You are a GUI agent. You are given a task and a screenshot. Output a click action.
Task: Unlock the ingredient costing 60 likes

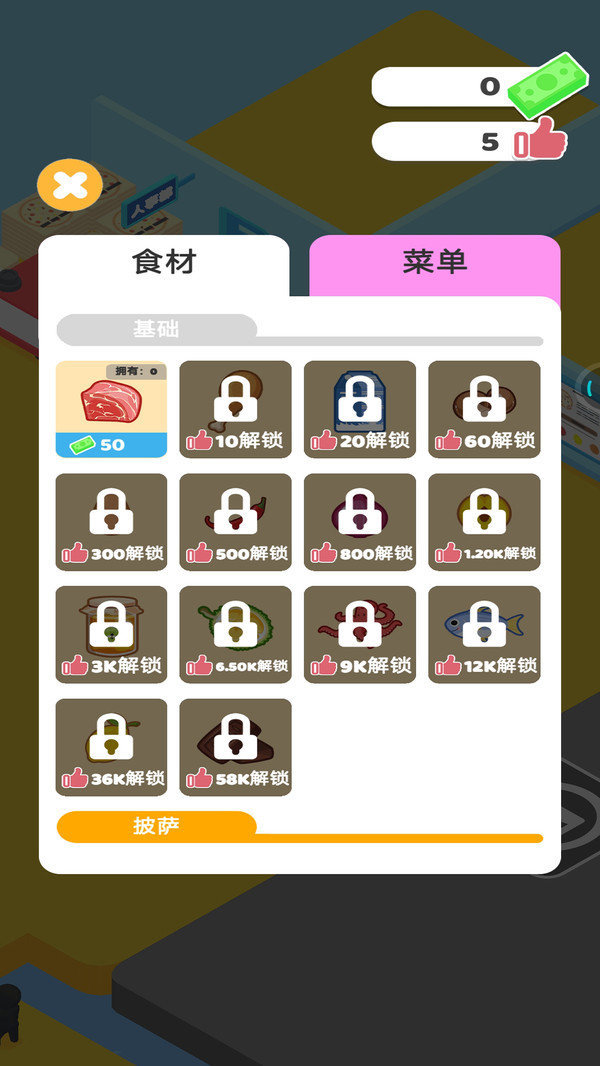[484, 410]
